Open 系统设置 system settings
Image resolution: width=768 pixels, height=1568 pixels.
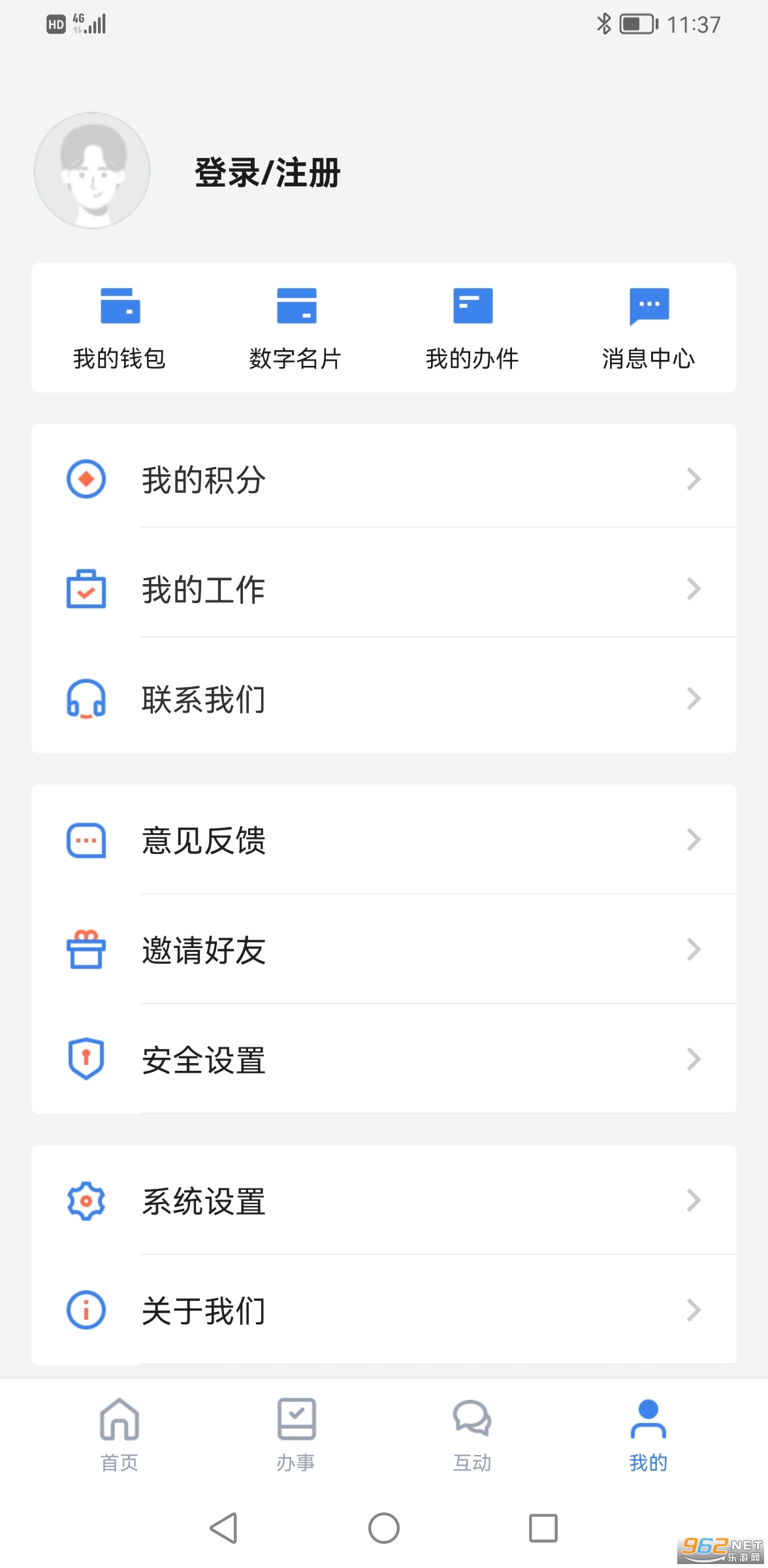384,1201
